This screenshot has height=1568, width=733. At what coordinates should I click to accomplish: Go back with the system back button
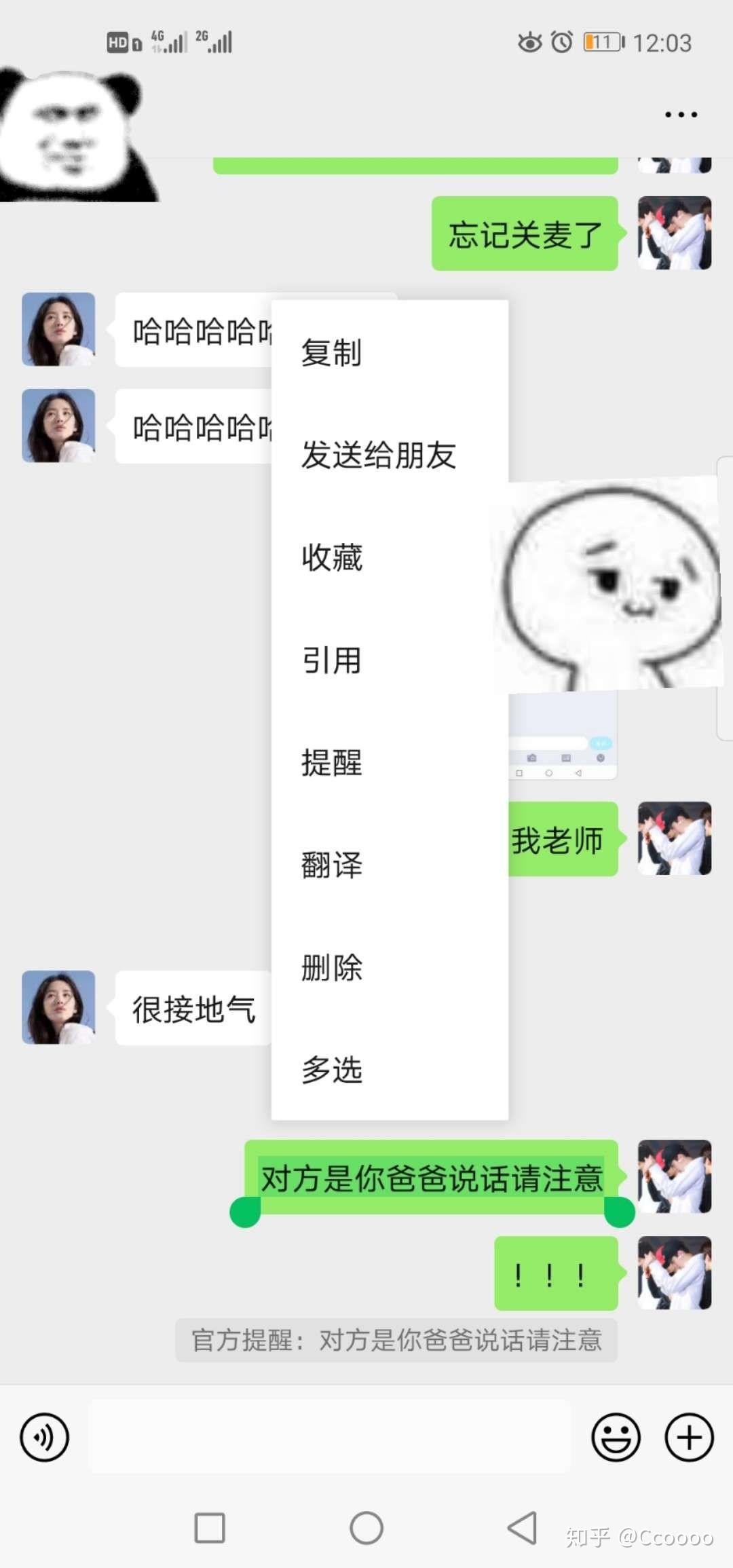point(522,1528)
